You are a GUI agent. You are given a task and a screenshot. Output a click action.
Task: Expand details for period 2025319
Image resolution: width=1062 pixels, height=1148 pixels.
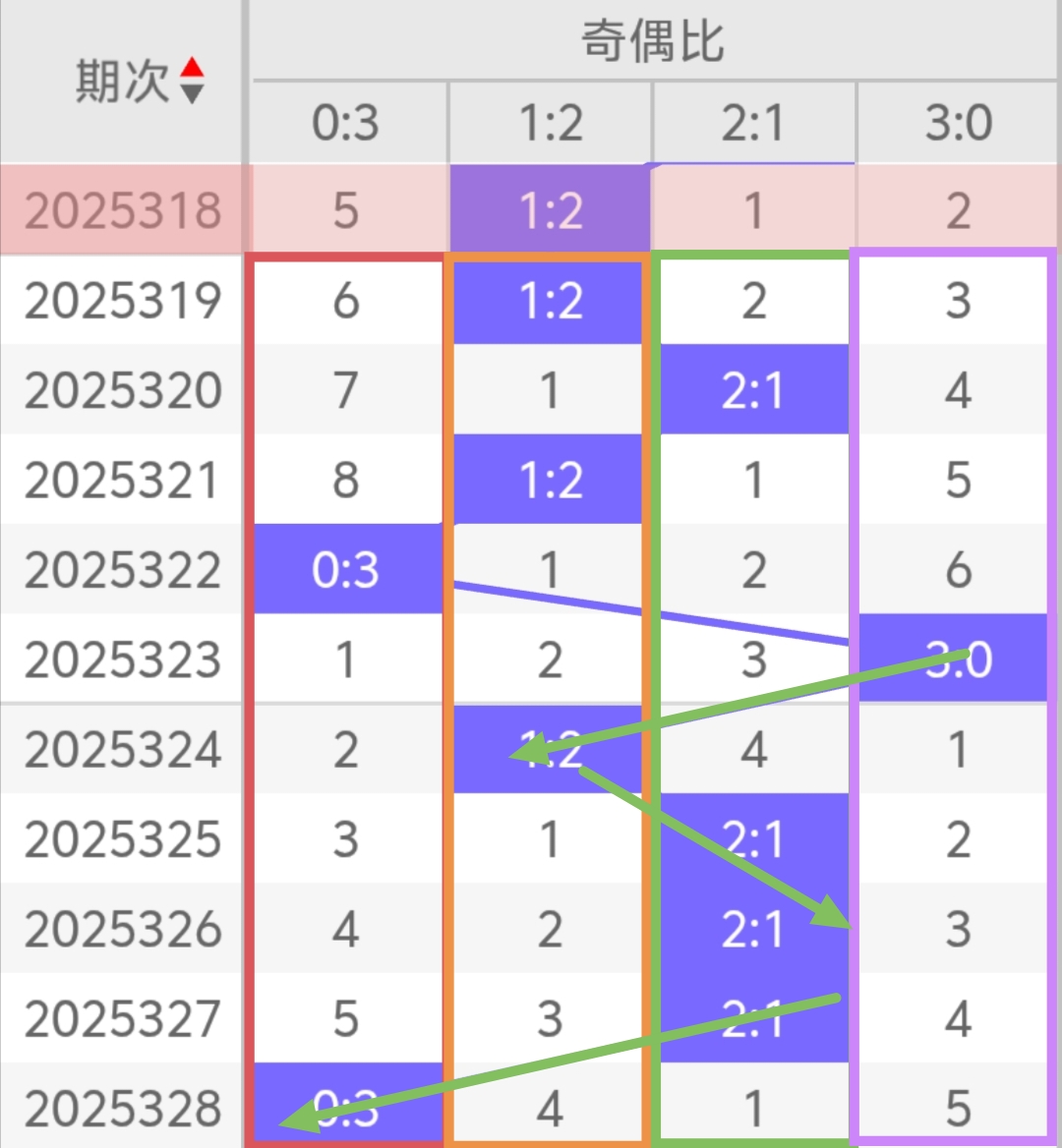[x=121, y=300]
